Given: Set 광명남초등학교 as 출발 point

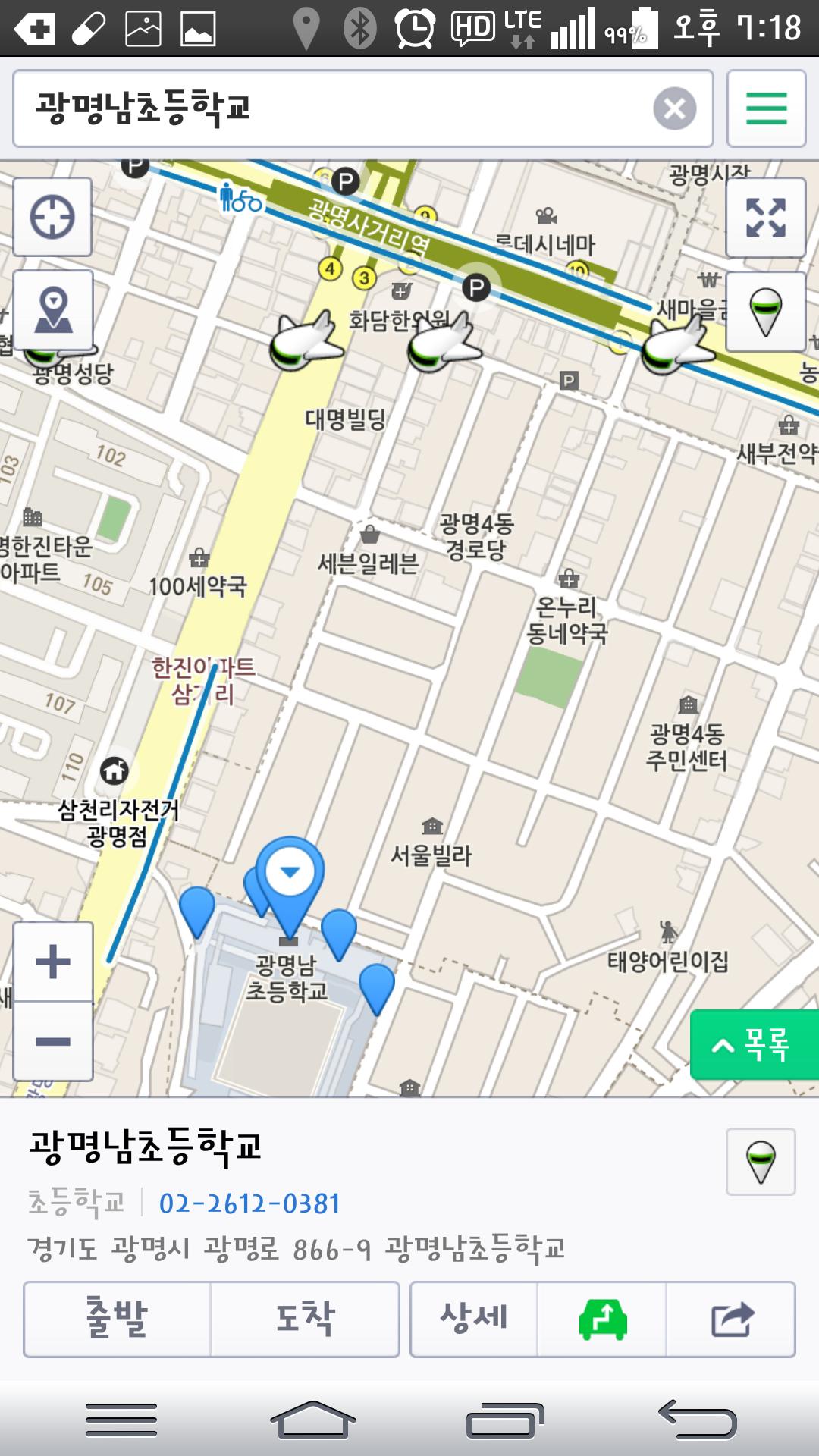Looking at the screenshot, I should [117, 1319].
